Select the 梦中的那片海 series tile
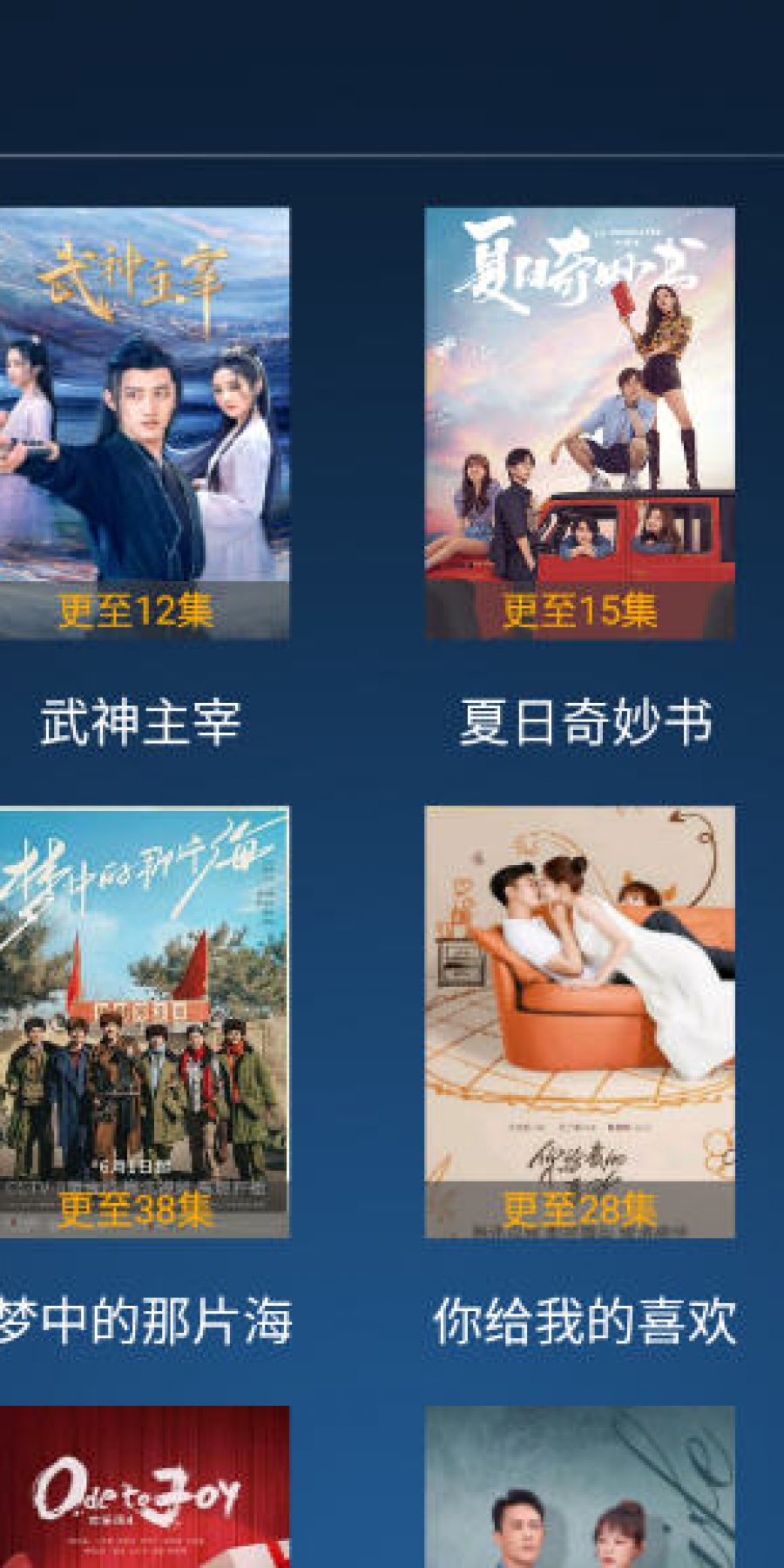The width and height of the screenshot is (784, 1568). 144,1022
